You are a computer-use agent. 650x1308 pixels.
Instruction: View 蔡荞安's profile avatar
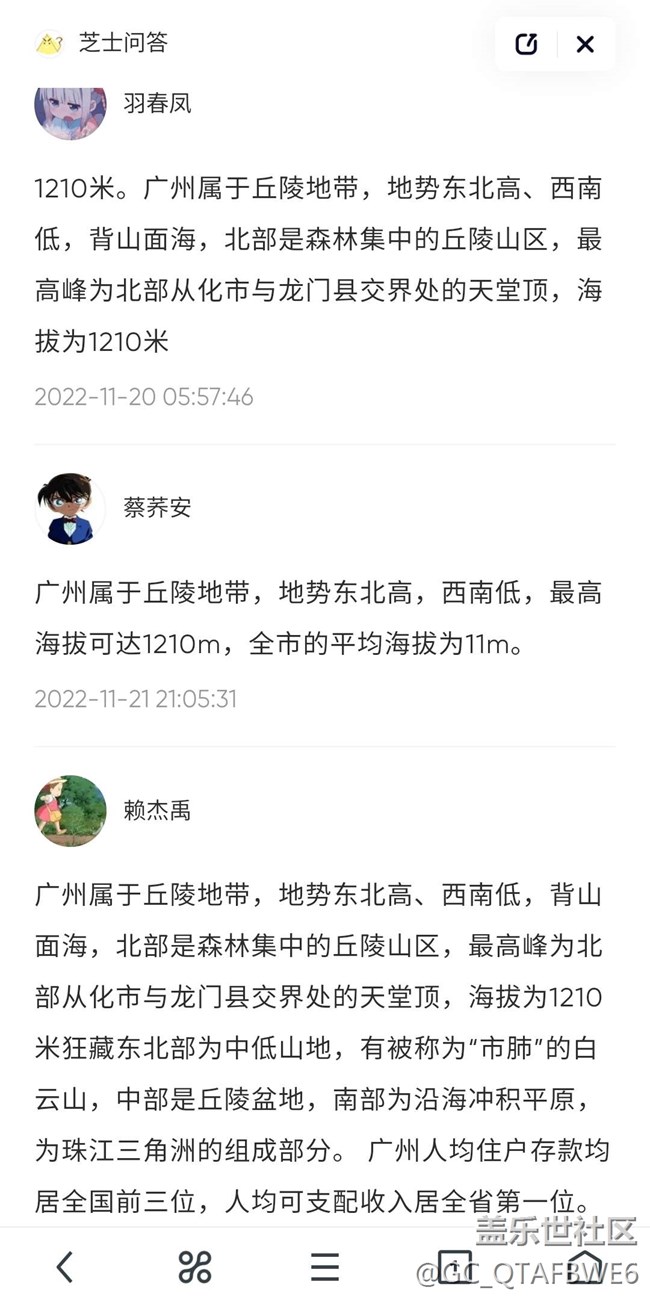[x=70, y=508]
